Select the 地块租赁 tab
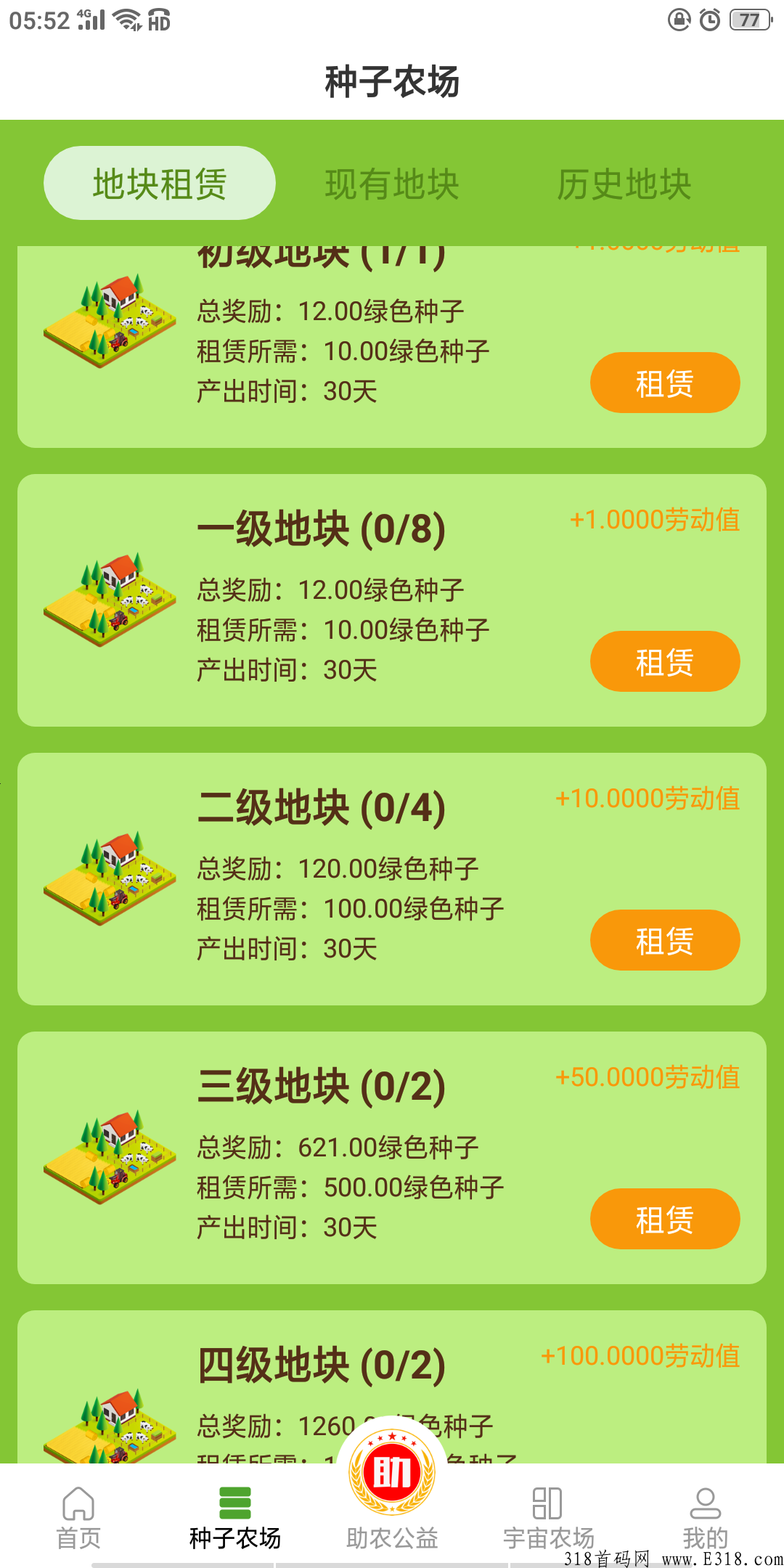The image size is (784, 1568). click(x=160, y=184)
